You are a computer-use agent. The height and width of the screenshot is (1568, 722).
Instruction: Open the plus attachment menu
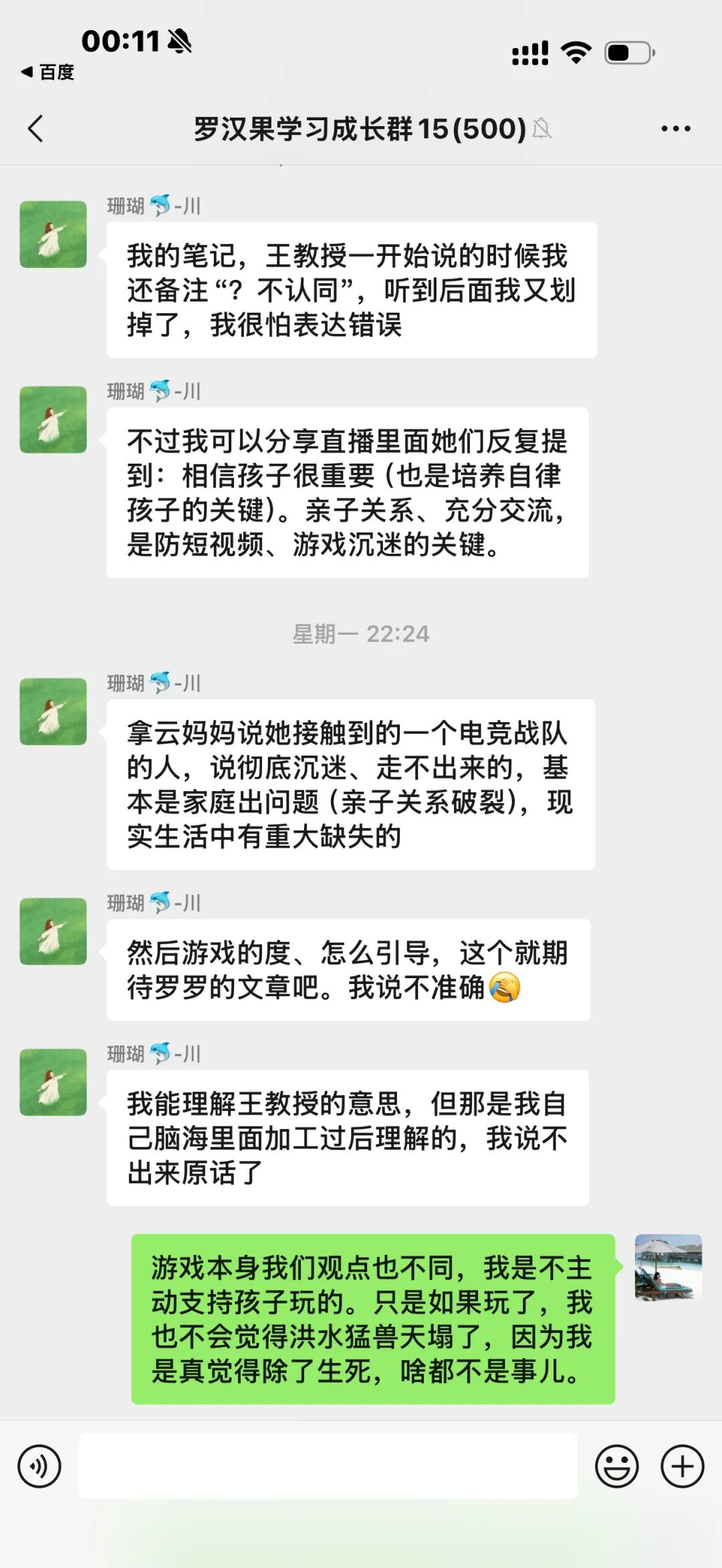(x=682, y=1466)
